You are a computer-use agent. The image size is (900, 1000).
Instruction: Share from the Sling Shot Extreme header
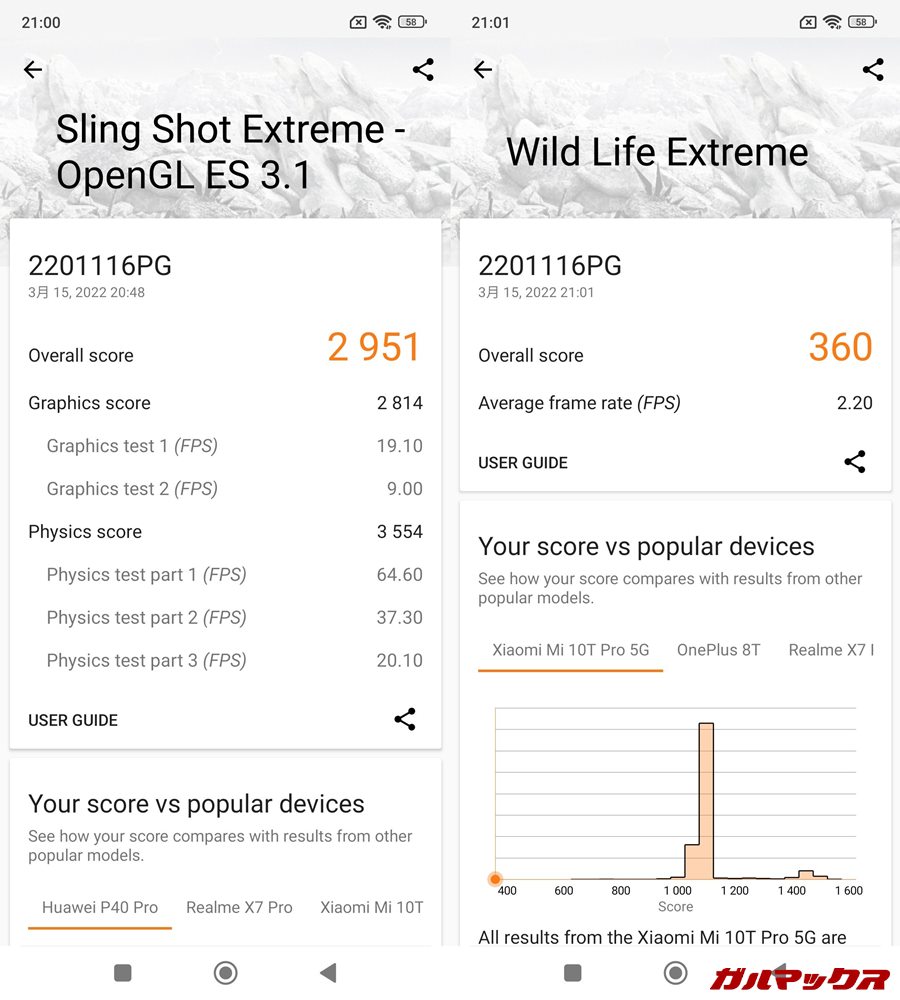pos(423,69)
